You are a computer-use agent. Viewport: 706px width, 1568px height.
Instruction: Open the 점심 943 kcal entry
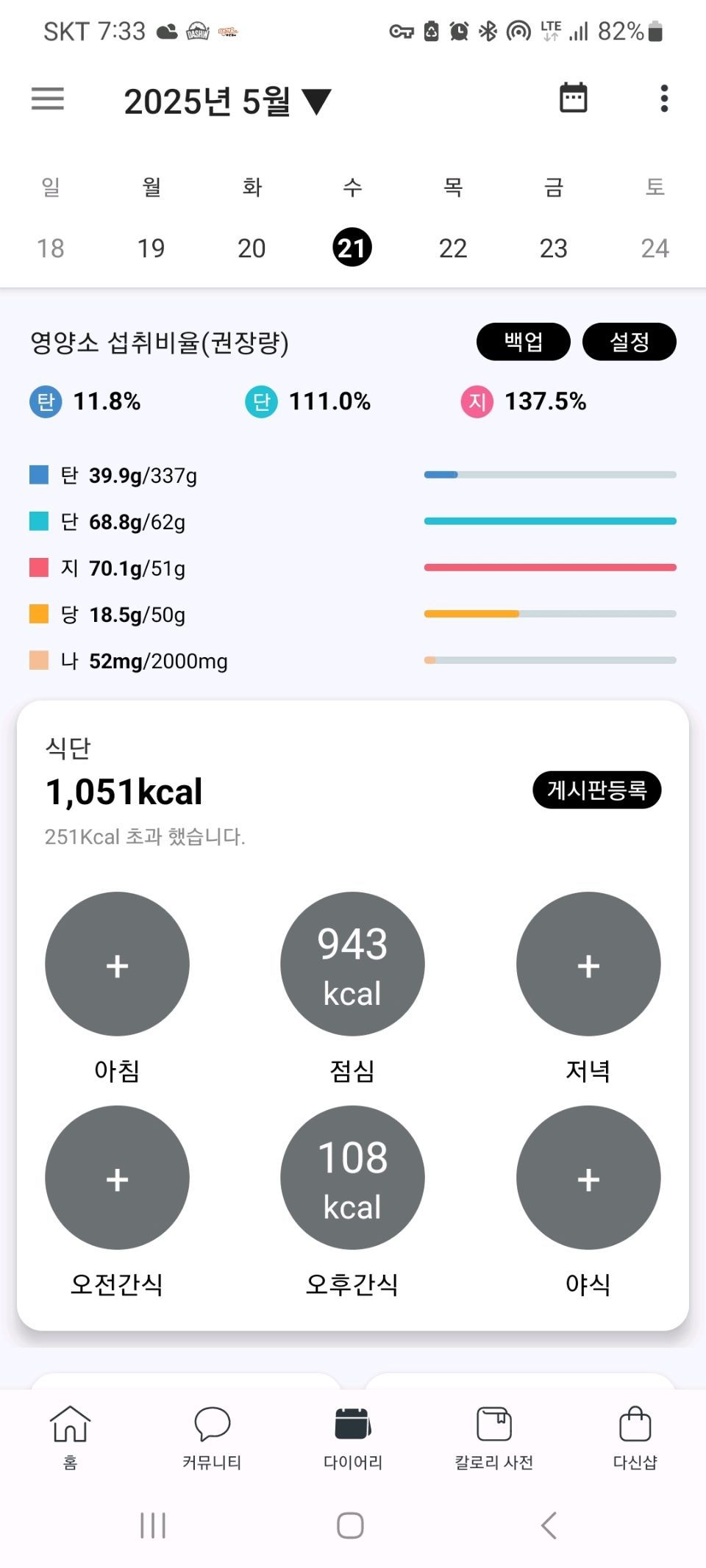click(x=352, y=964)
